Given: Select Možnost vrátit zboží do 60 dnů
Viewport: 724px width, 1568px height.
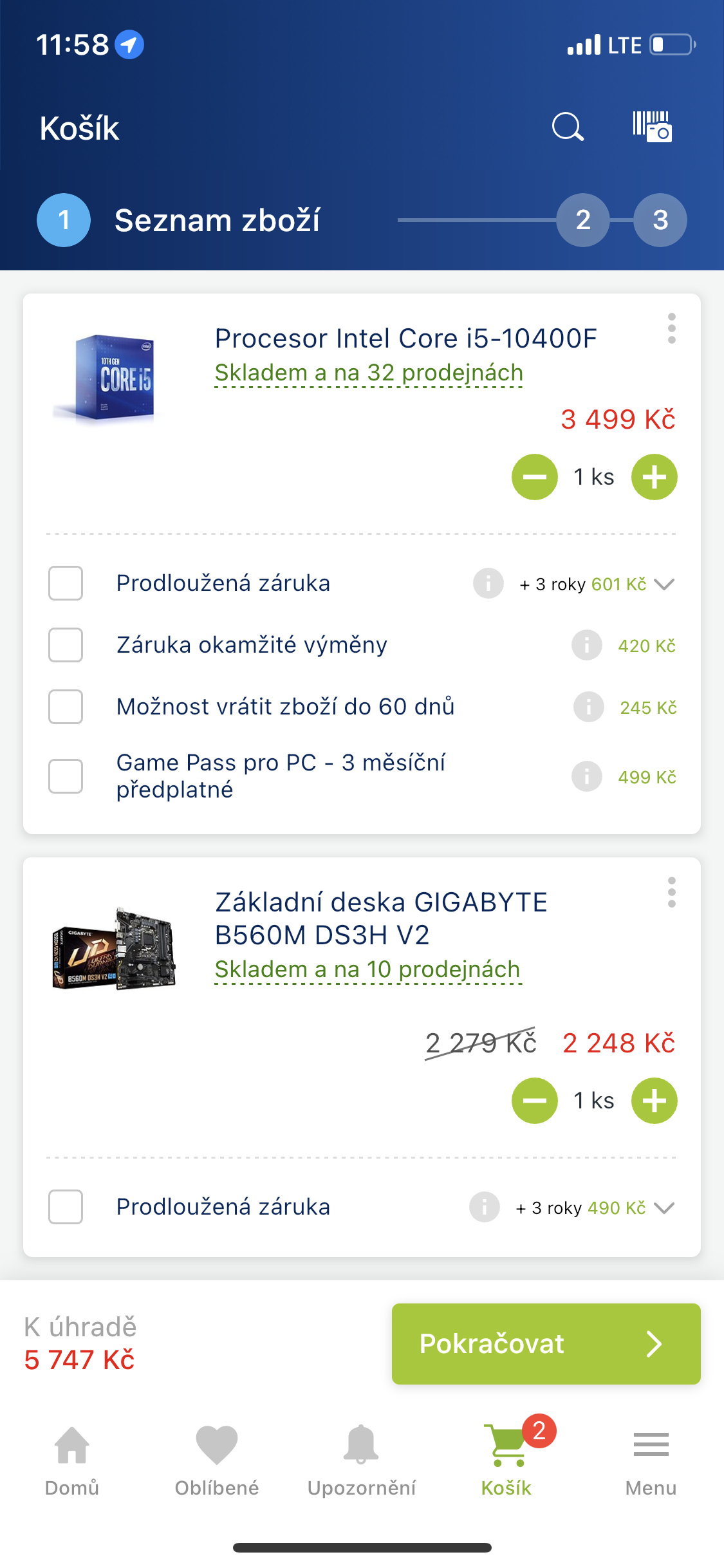Looking at the screenshot, I should [x=66, y=707].
